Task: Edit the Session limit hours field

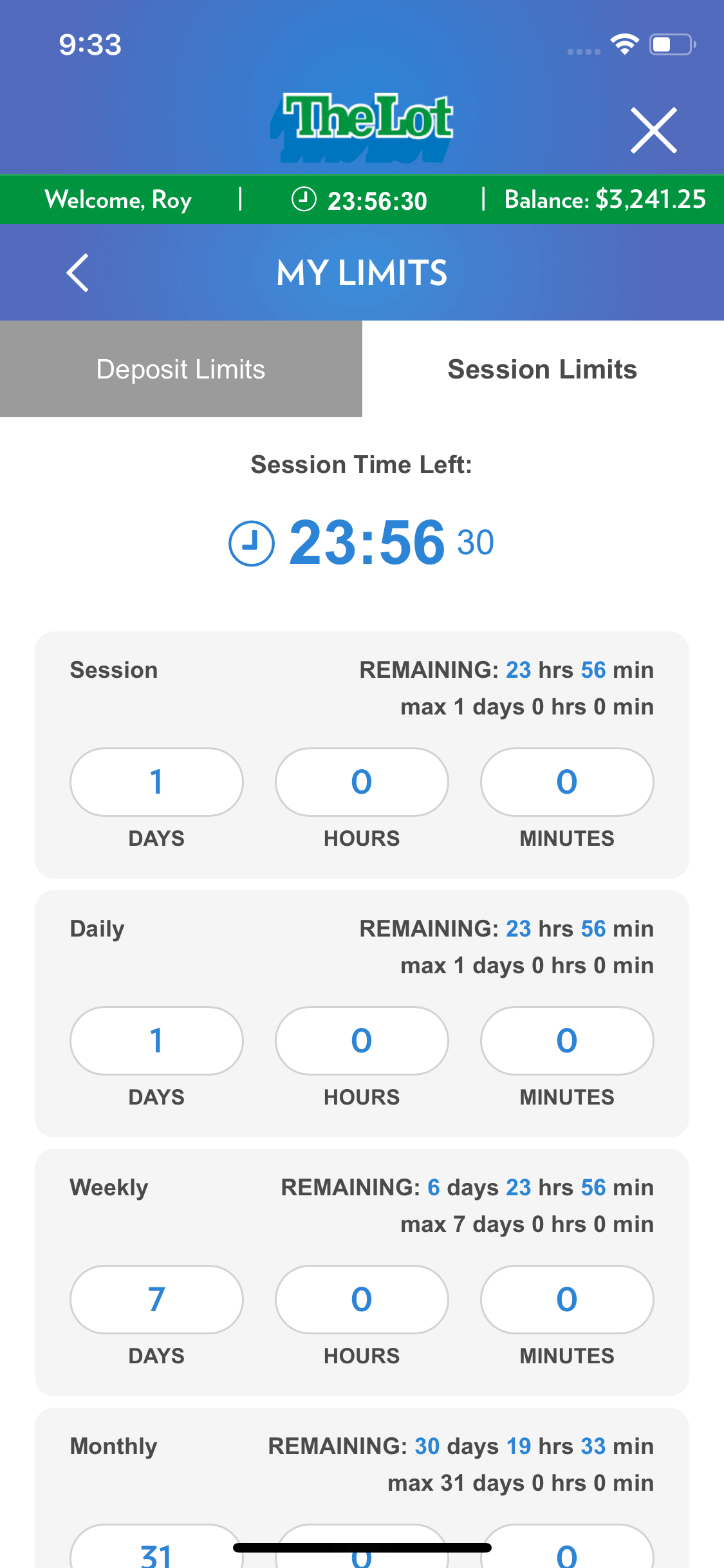Action: (362, 782)
